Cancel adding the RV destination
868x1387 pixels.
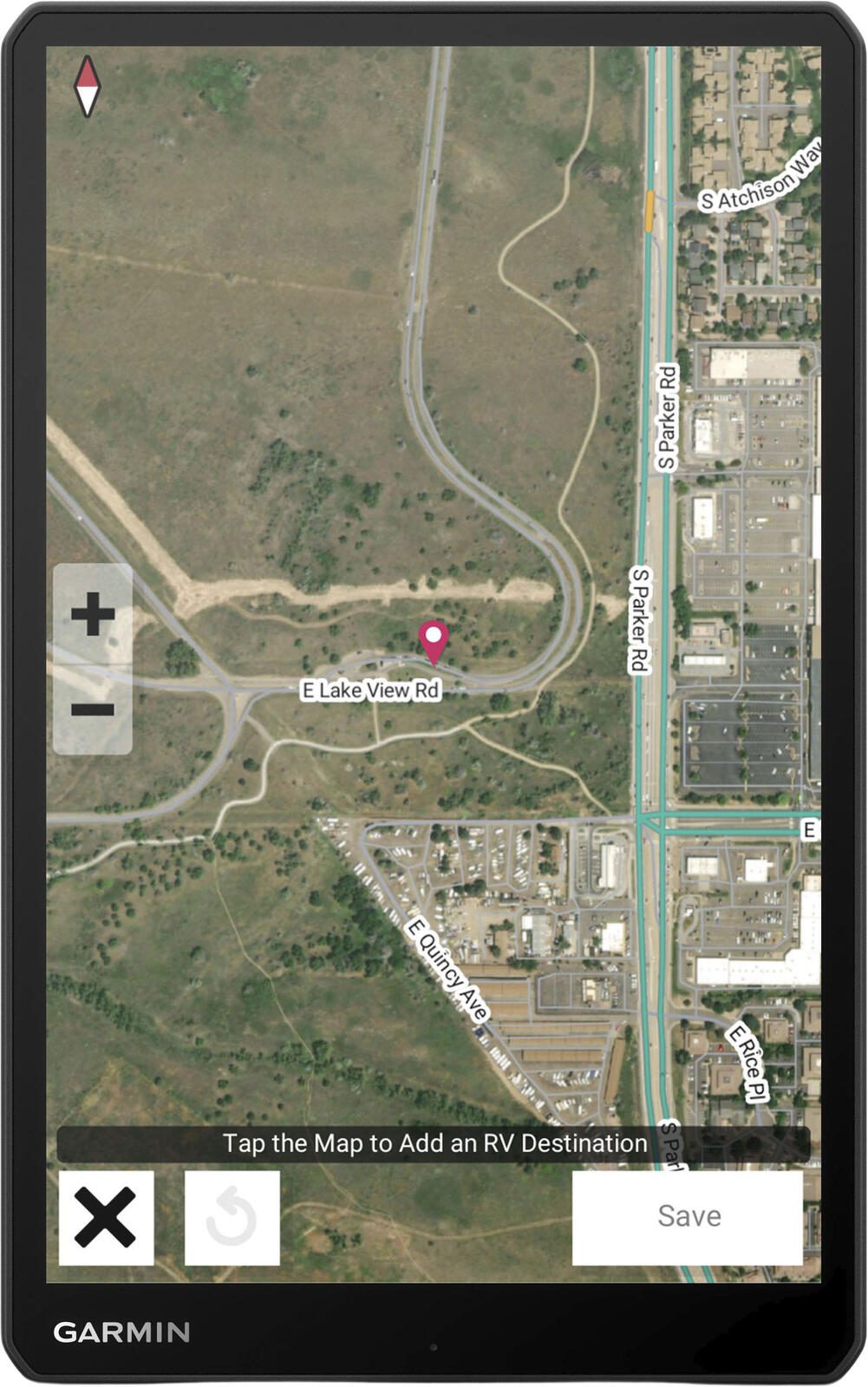[x=106, y=1217]
